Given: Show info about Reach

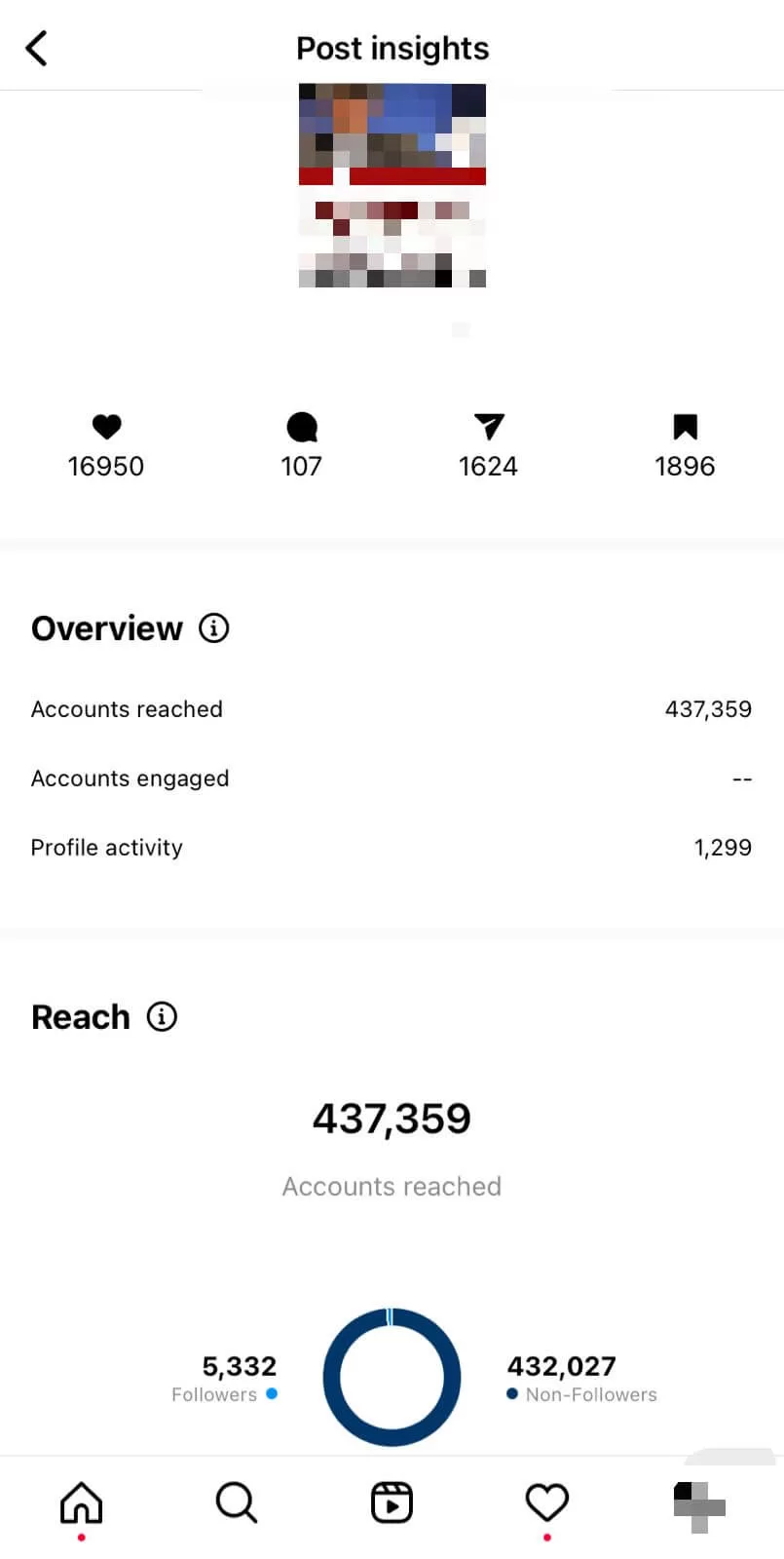Looking at the screenshot, I should click(162, 1017).
